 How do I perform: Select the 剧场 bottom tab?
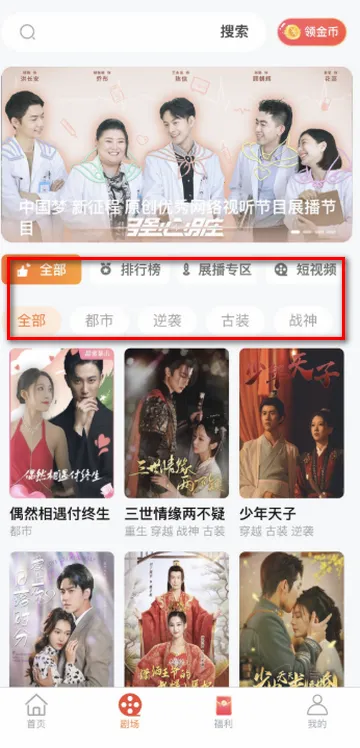(130, 711)
